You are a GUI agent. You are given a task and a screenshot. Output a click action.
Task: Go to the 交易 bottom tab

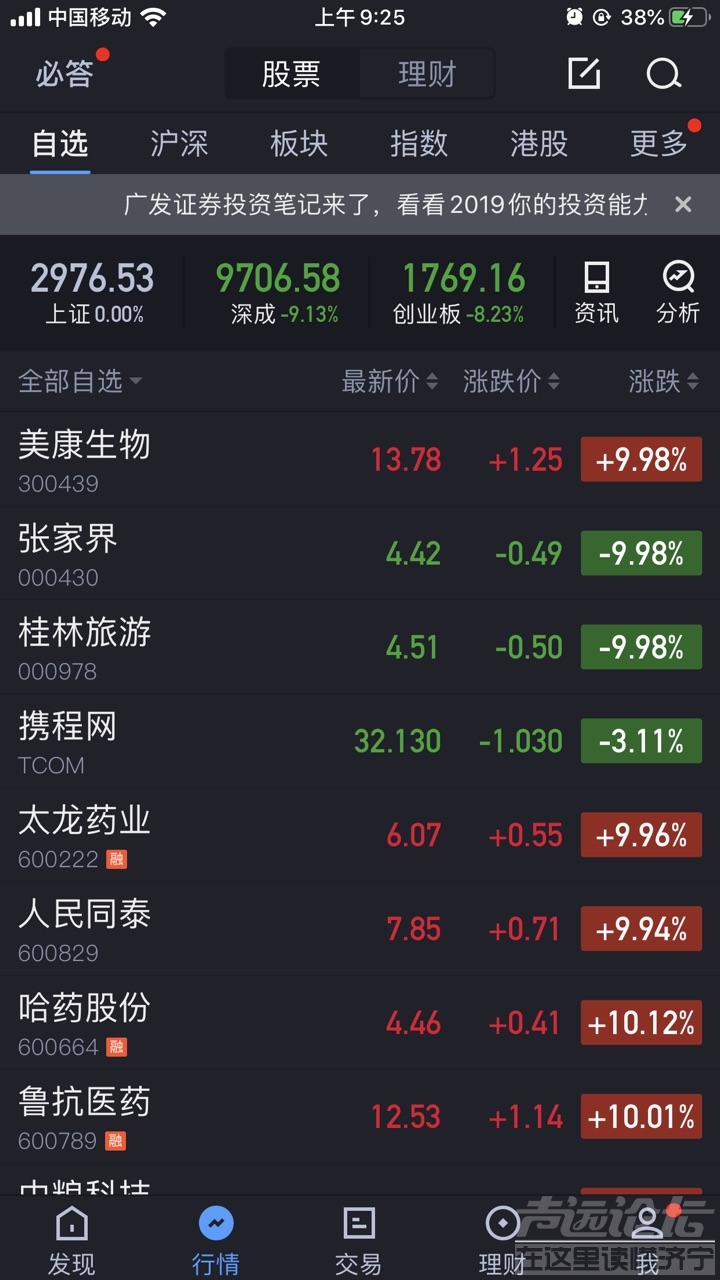pyautogui.click(x=358, y=1240)
